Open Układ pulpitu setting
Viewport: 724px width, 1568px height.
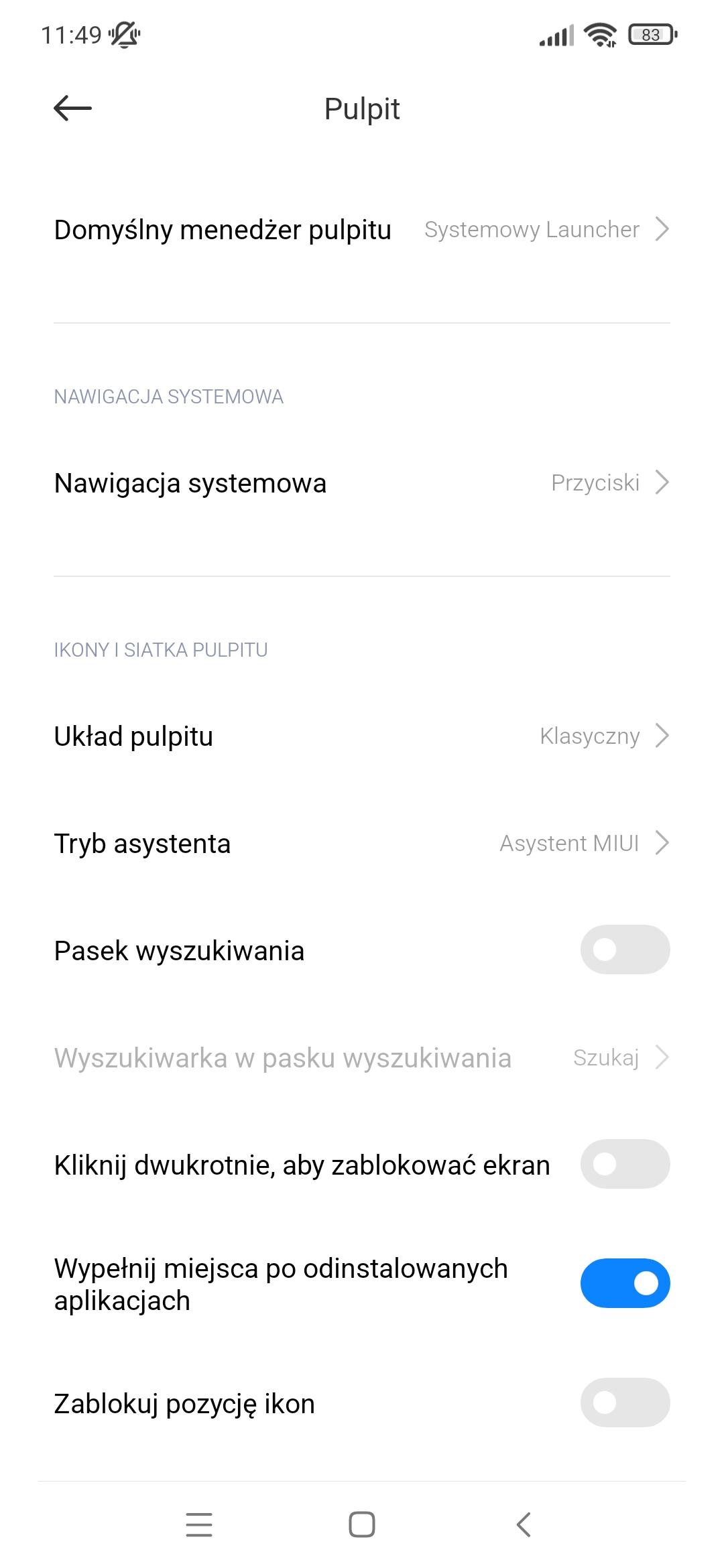(362, 736)
